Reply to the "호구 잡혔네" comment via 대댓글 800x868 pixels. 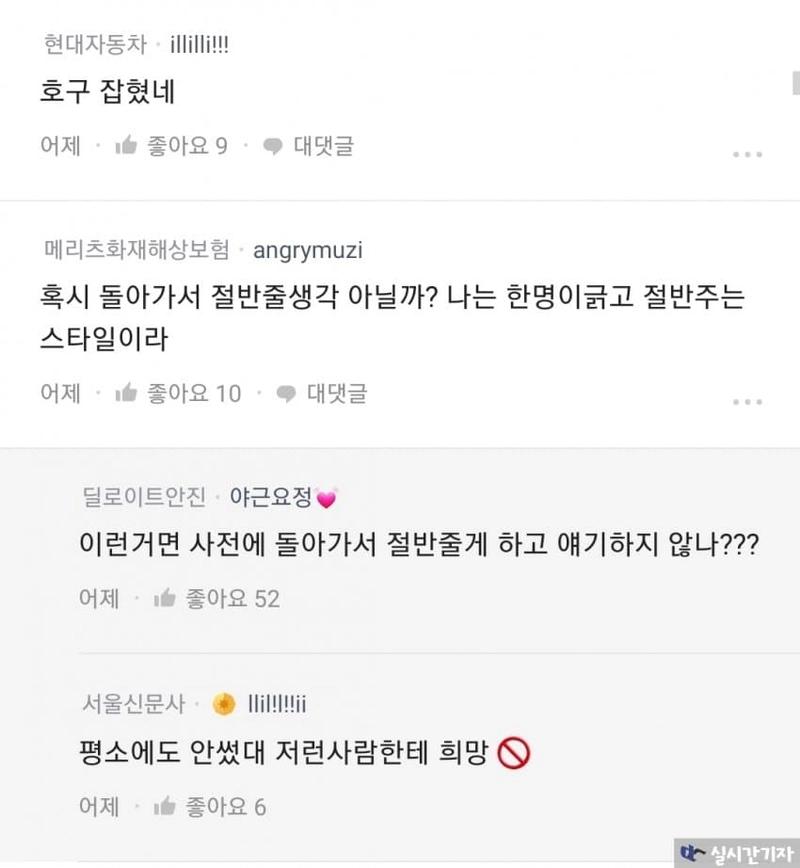tap(309, 146)
